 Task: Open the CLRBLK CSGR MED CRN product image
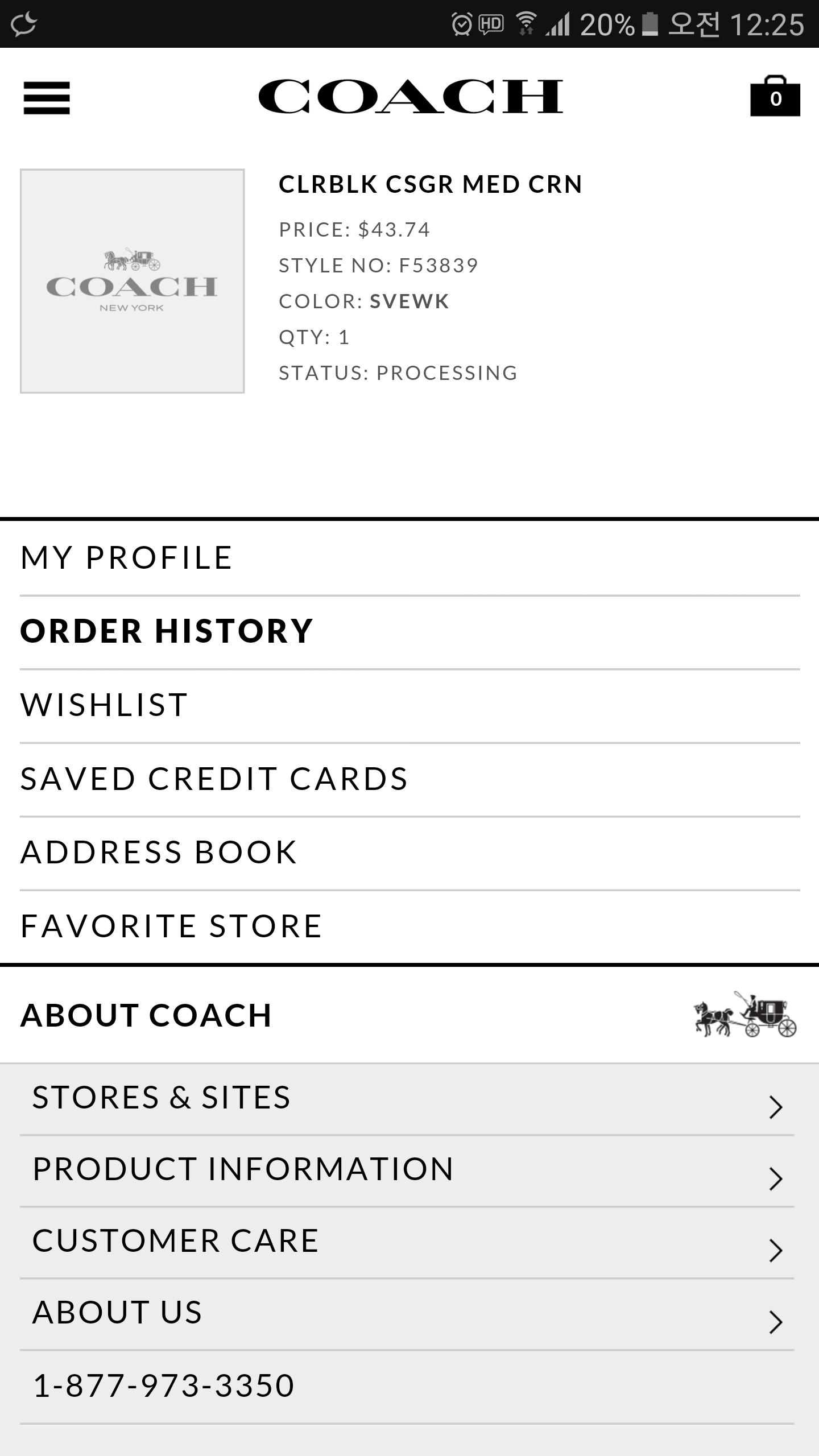point(133,281)
